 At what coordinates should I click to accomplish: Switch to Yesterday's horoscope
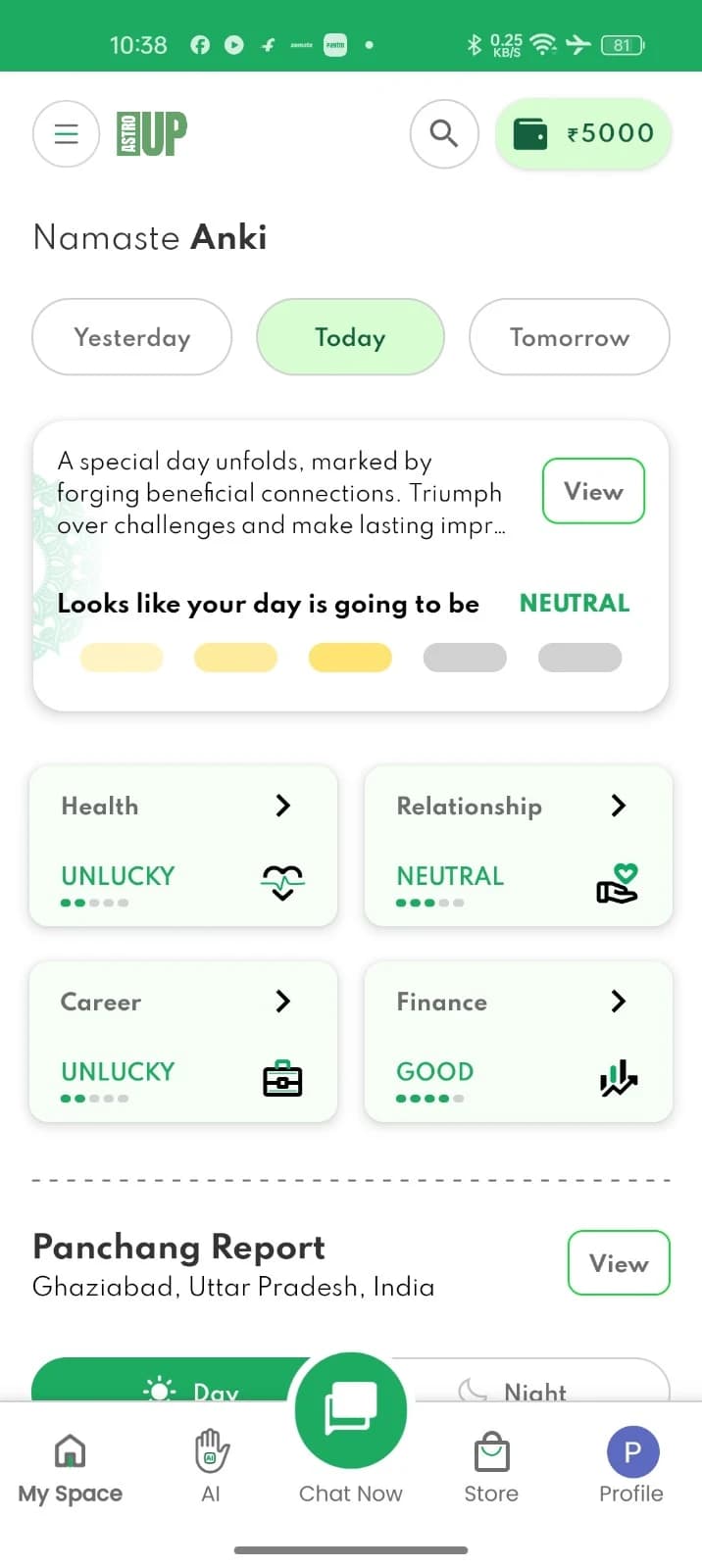coord(132,337)
